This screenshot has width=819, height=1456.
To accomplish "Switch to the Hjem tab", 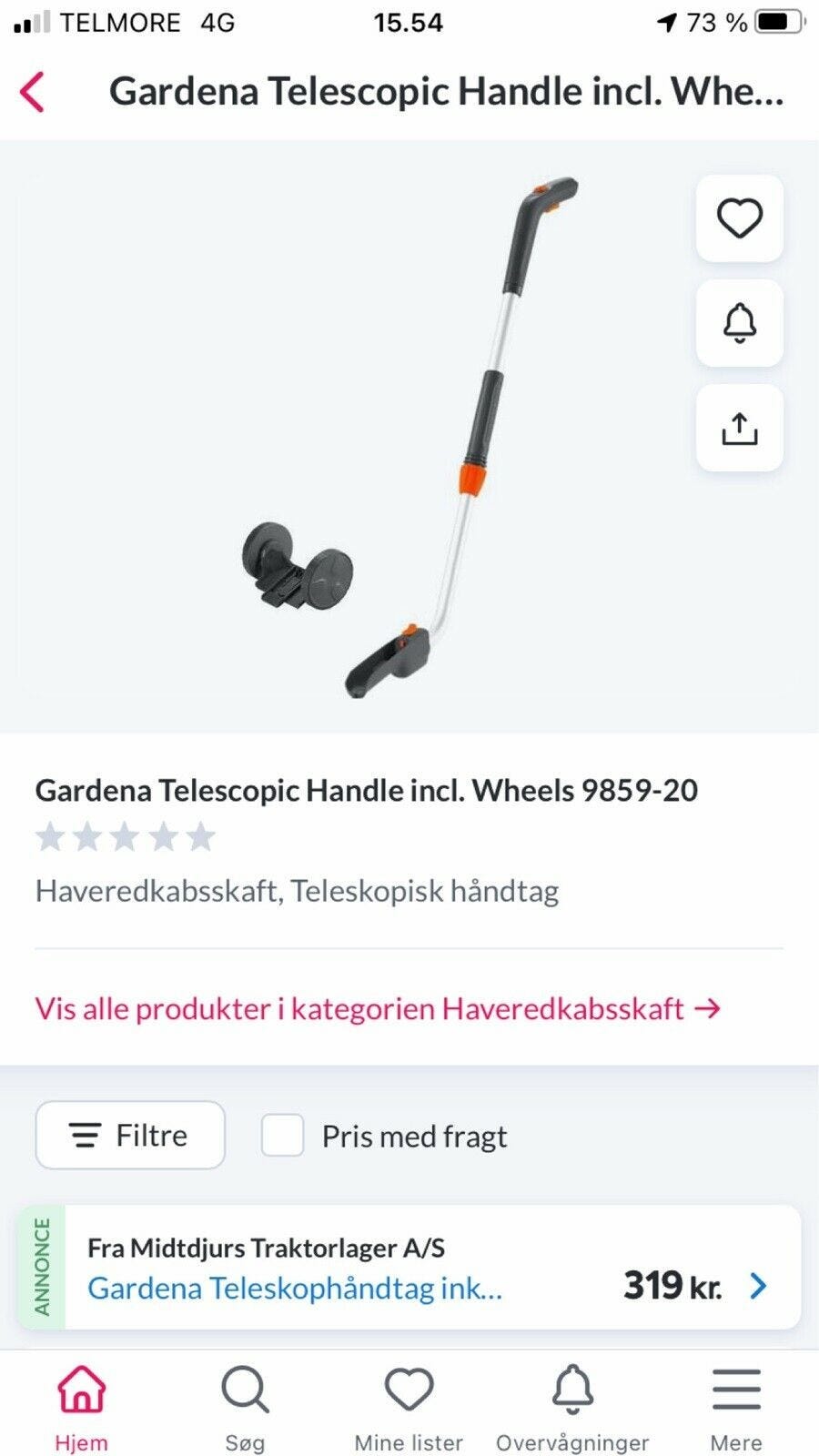I will point(82,1406).
